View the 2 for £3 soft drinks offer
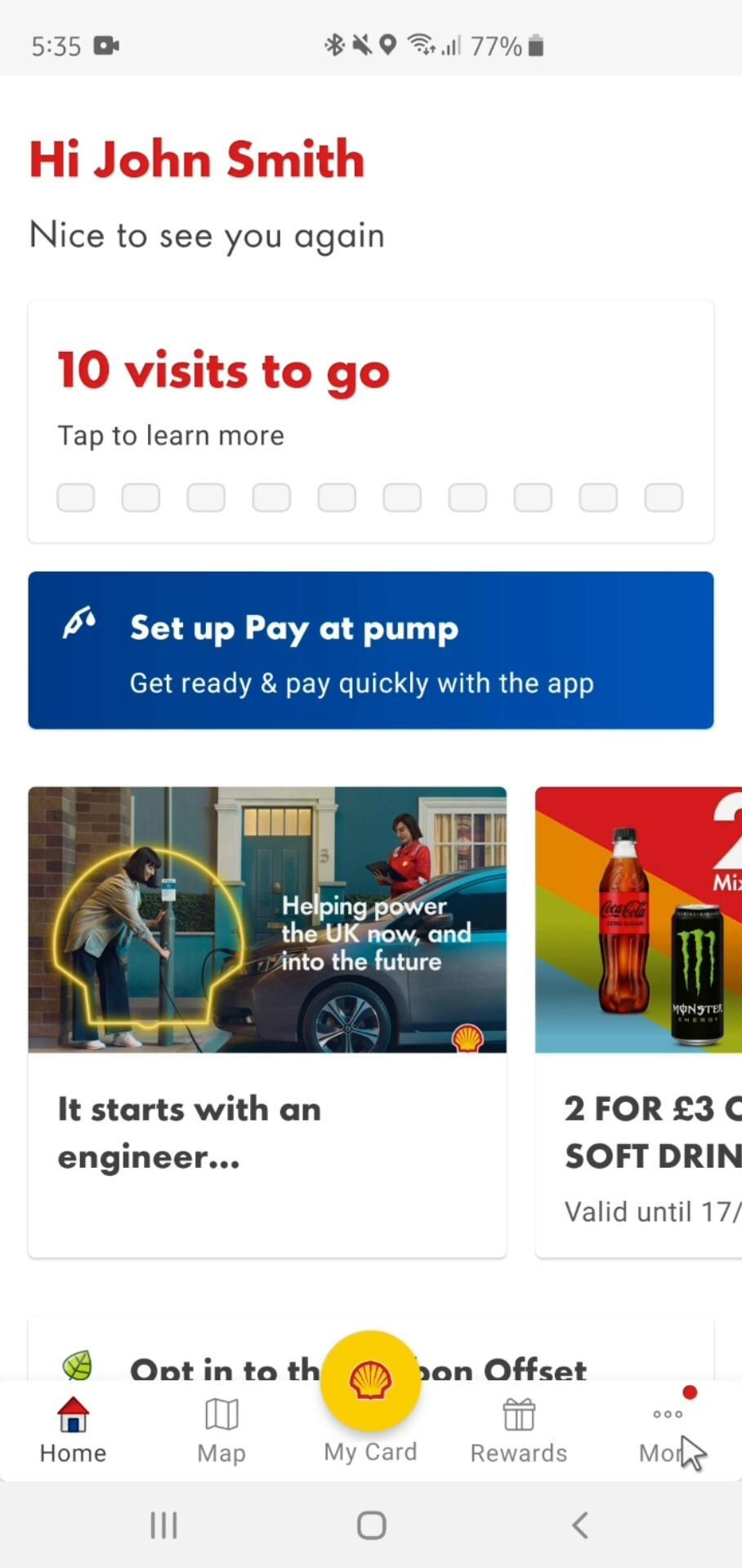Image resolution: width=742 pixels, height=1568 pixels. click(638, 1021)
